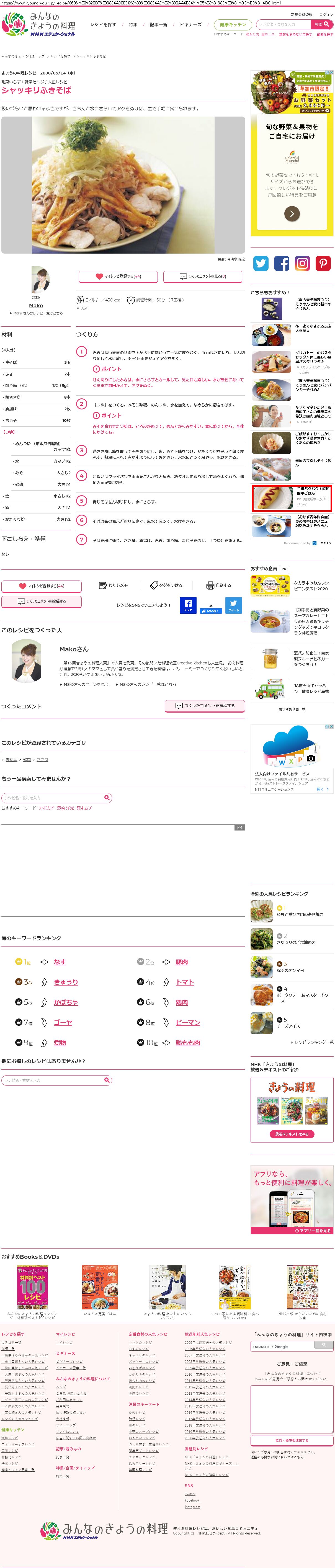This screenshot has width=335, height=1568.
Task: Open the Twitter icon in sidebar
Action: (261, 263)
